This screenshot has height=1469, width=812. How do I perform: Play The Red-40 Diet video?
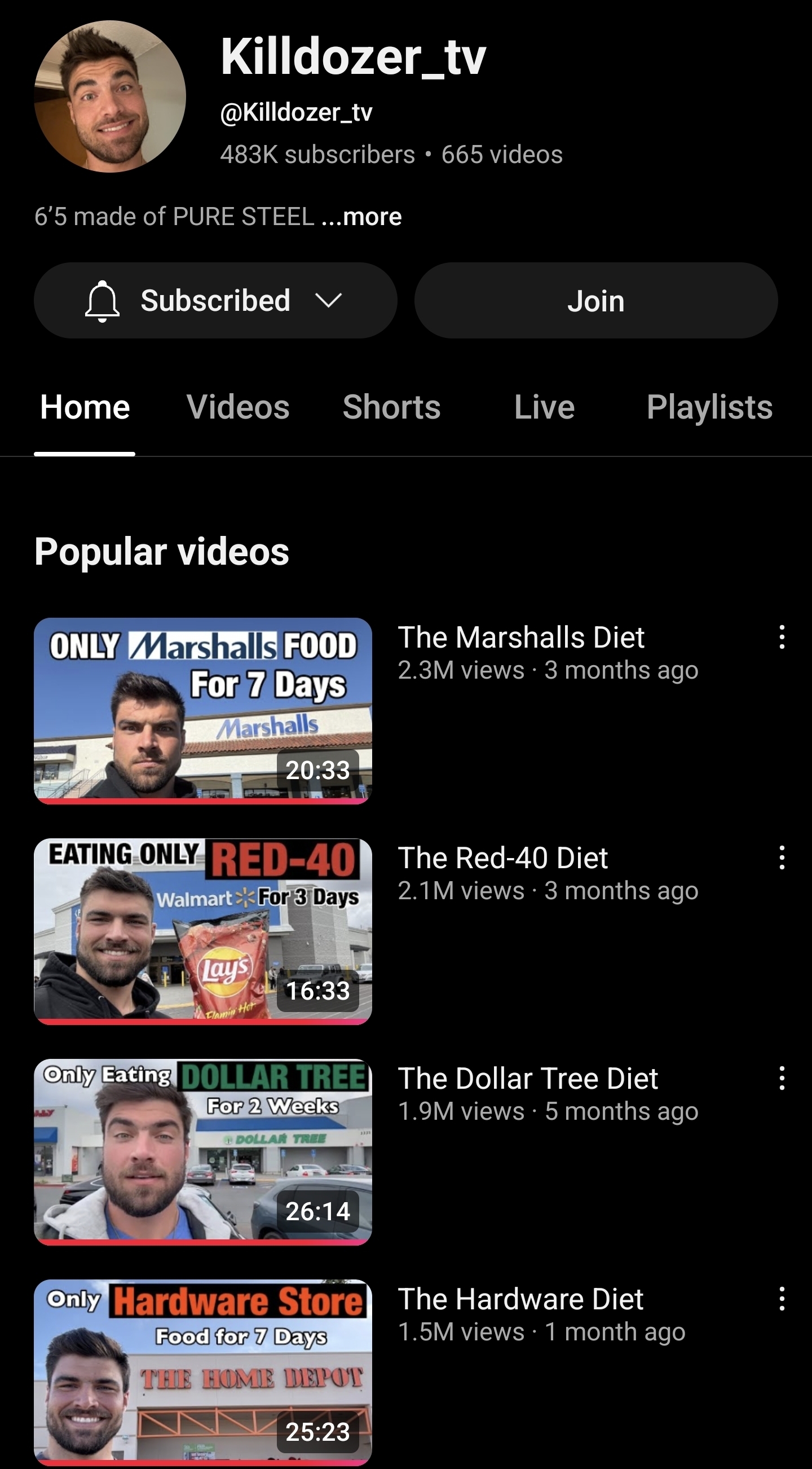pyautogui.click(x=203, y=931)
